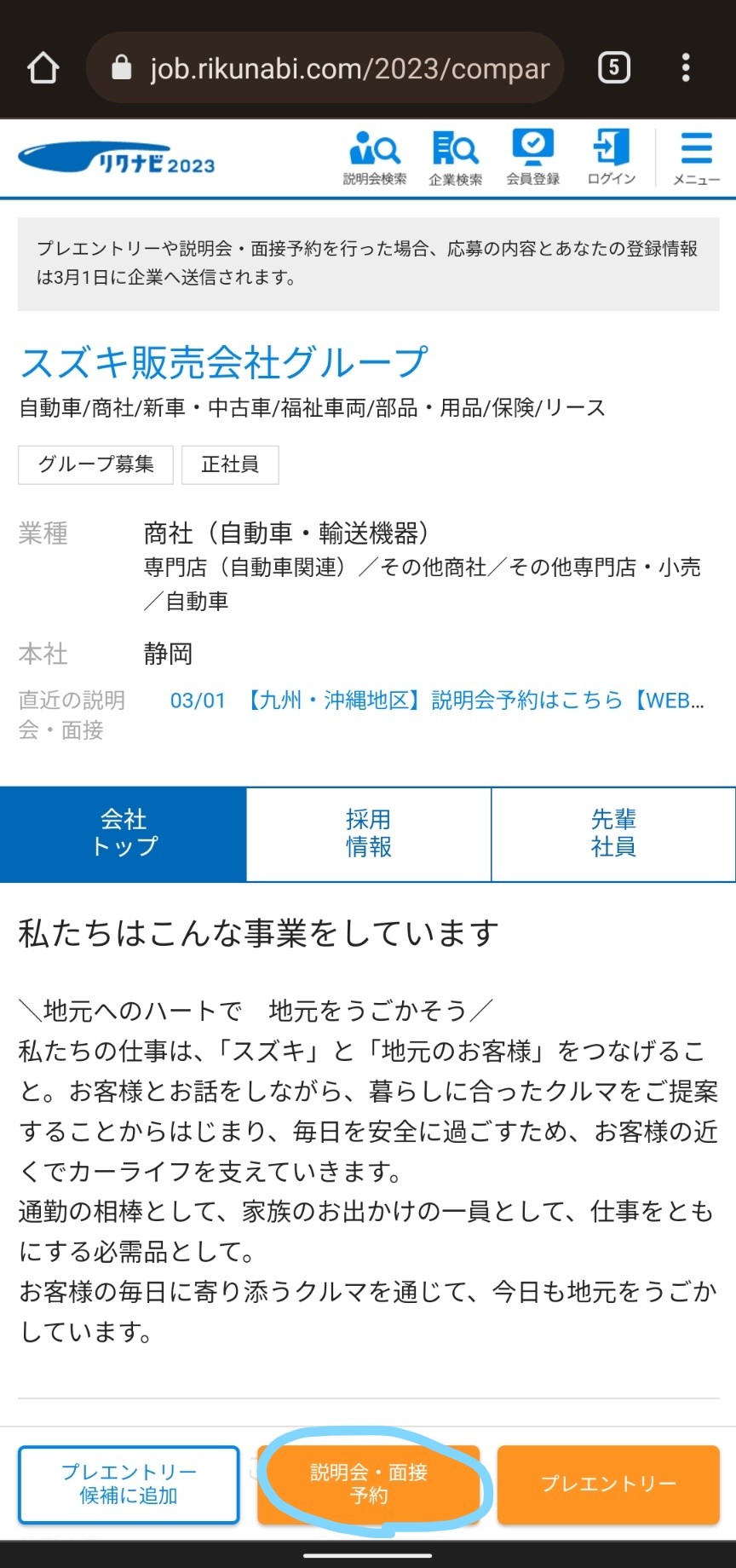Open 会員登録 in the header
The image size is (736, 1568).
(533, 158)
